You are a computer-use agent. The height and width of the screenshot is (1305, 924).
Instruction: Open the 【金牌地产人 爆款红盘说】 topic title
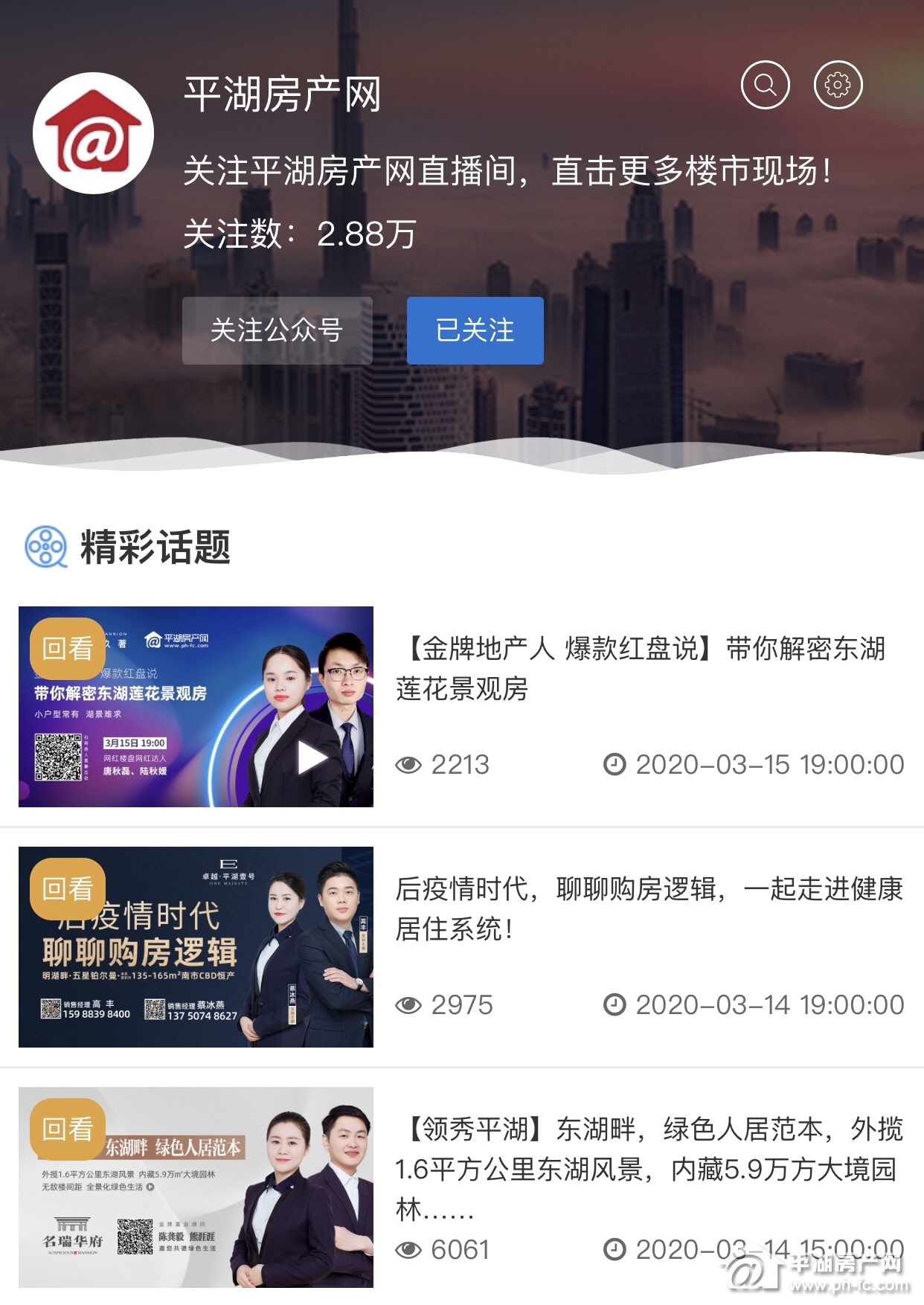pos(640,668)
